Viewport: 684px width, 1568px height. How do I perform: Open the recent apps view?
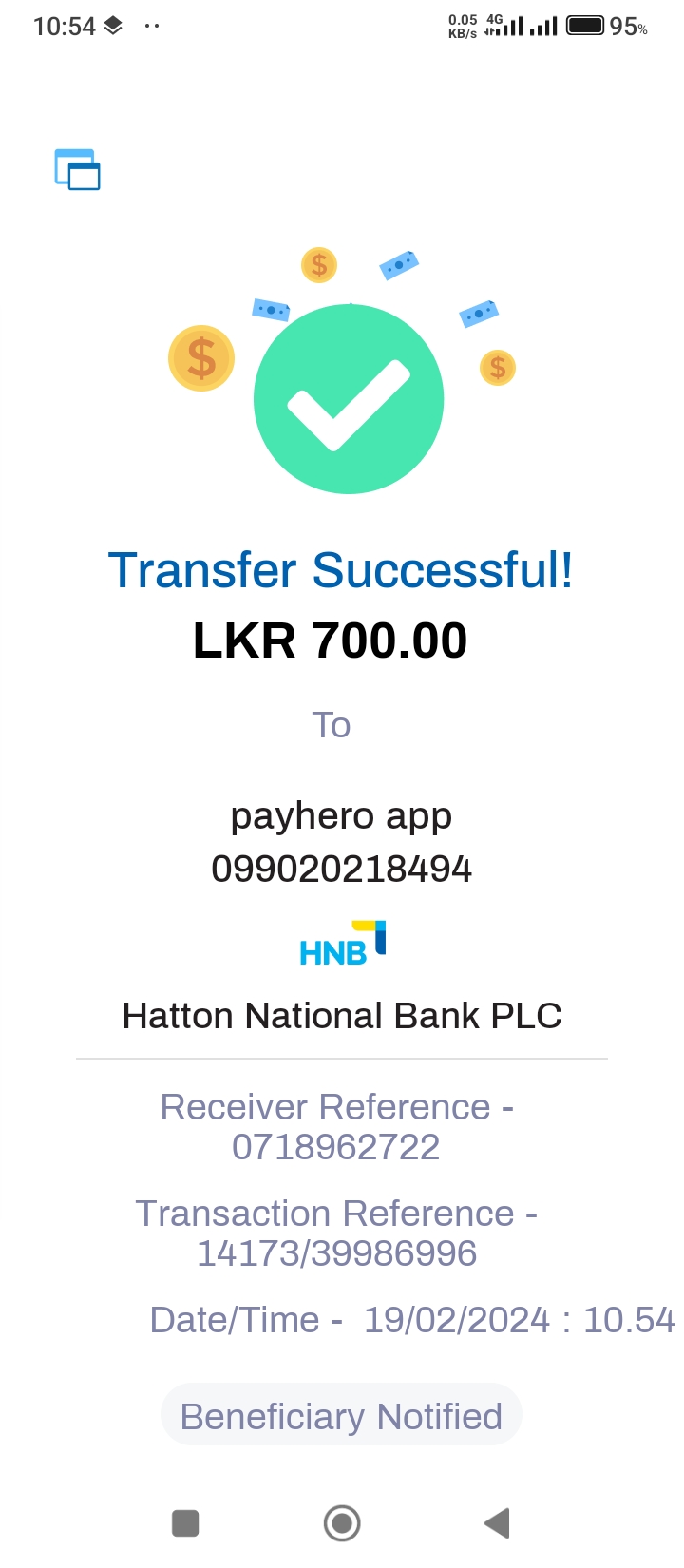(185, 1523)
